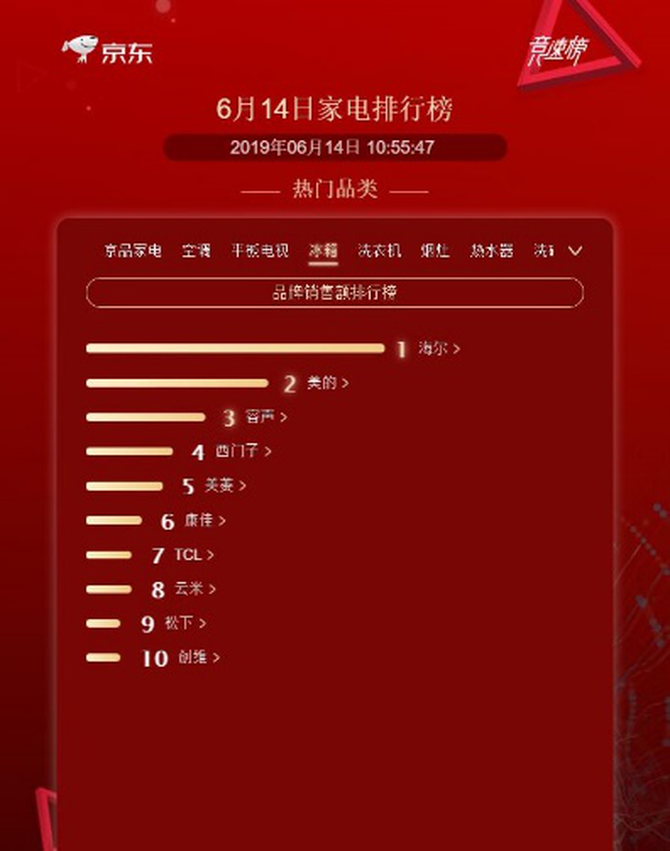Switch to the 平板电视 tab
Image resolution: width=670 pixels, height=851 pixels.
[259, 251]
